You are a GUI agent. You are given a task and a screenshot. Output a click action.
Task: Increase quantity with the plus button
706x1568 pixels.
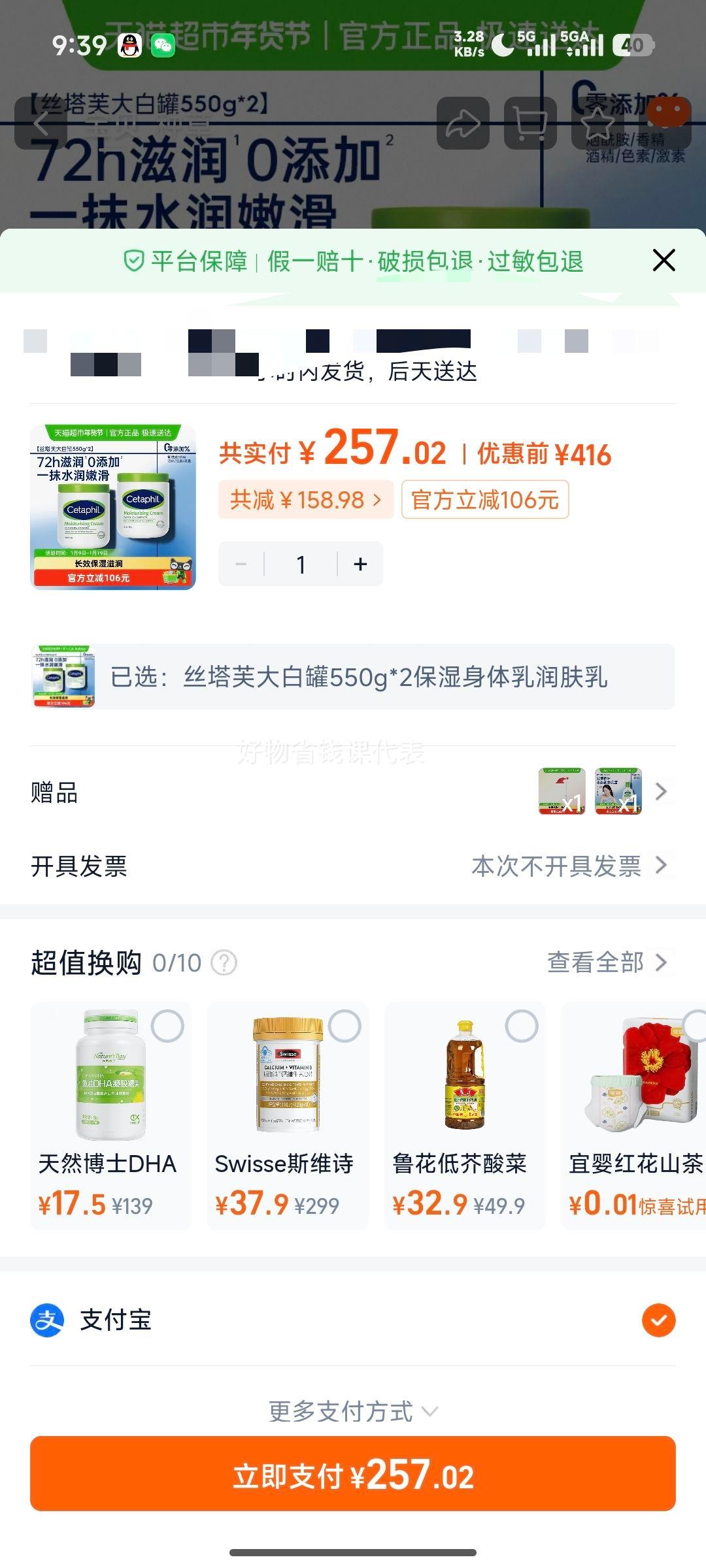tap(360, 563)
